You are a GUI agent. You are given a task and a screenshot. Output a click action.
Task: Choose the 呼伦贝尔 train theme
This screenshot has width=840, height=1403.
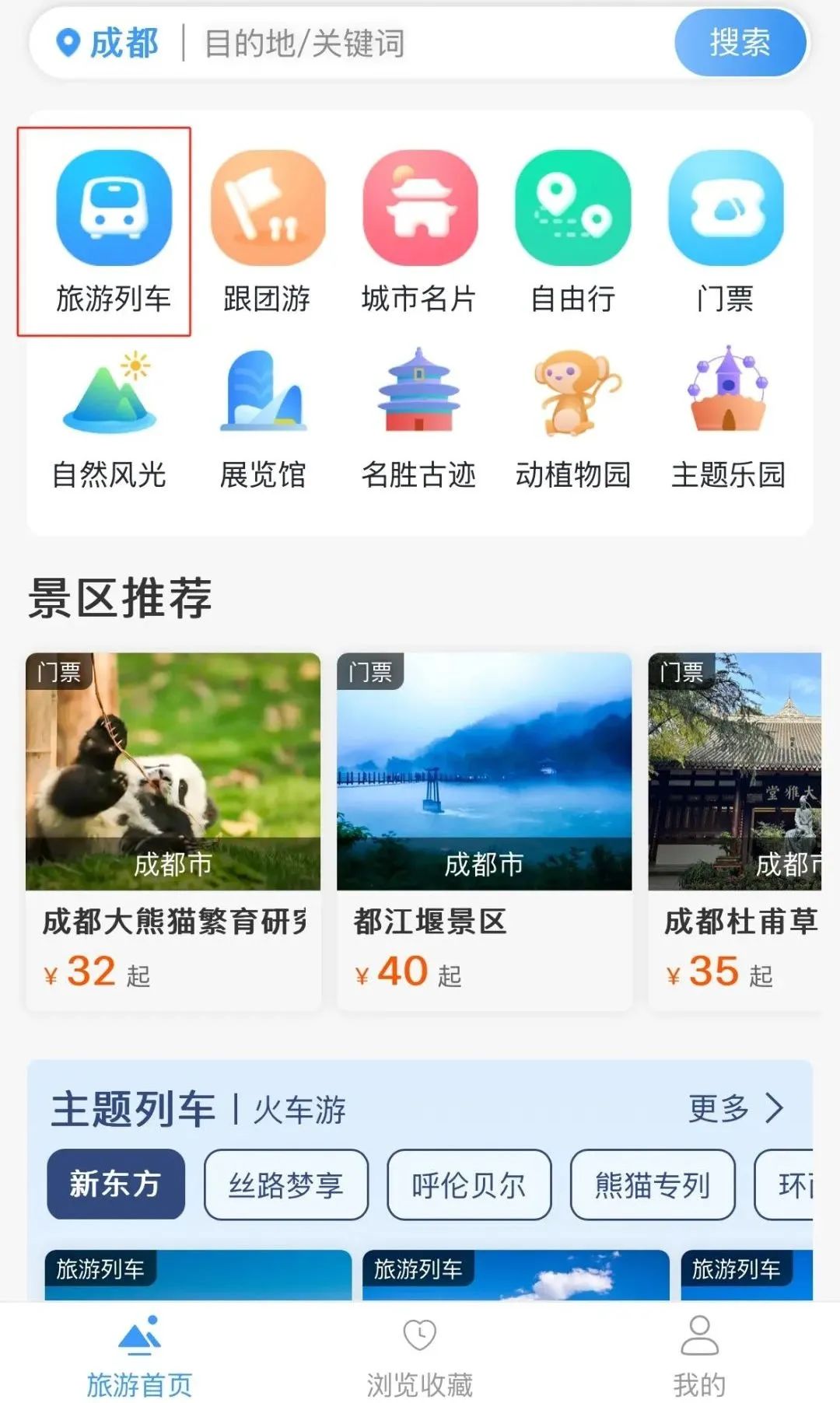pos(469,1184)
